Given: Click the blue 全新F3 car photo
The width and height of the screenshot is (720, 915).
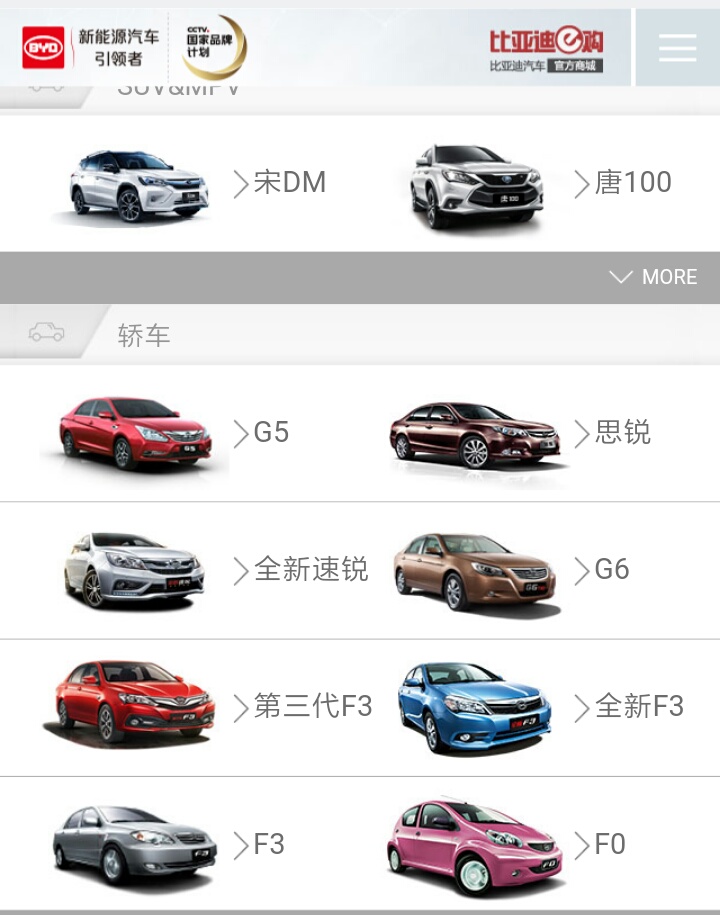Looking at the screenshot, I should [474, 706].
